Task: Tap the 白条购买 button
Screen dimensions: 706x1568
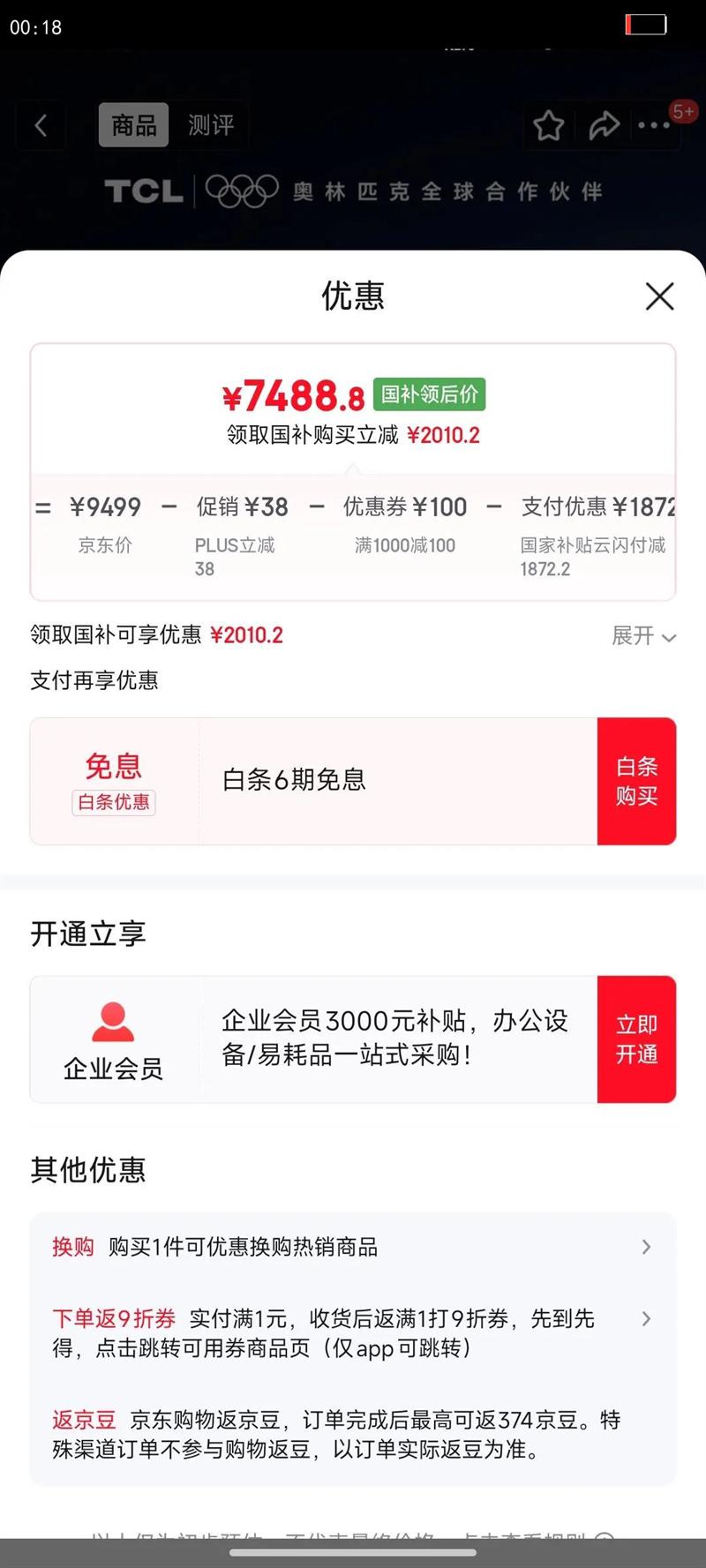Action: click(x=636, y=780)
